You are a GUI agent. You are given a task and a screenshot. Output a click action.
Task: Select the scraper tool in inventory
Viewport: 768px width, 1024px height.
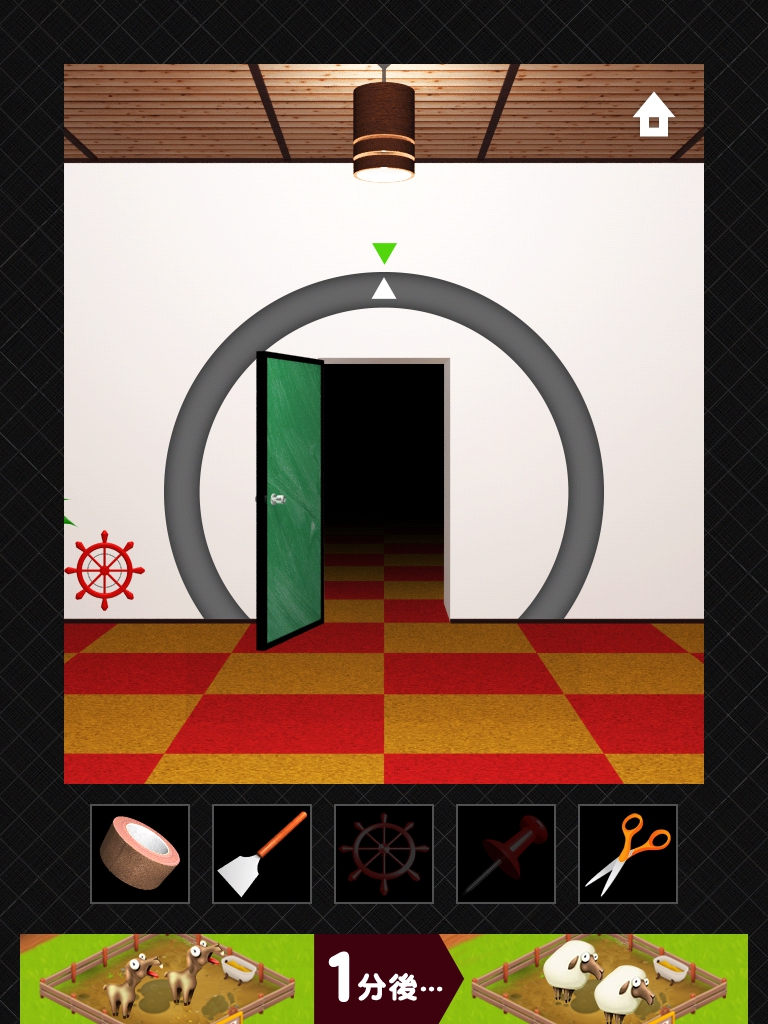pos(262,854)
